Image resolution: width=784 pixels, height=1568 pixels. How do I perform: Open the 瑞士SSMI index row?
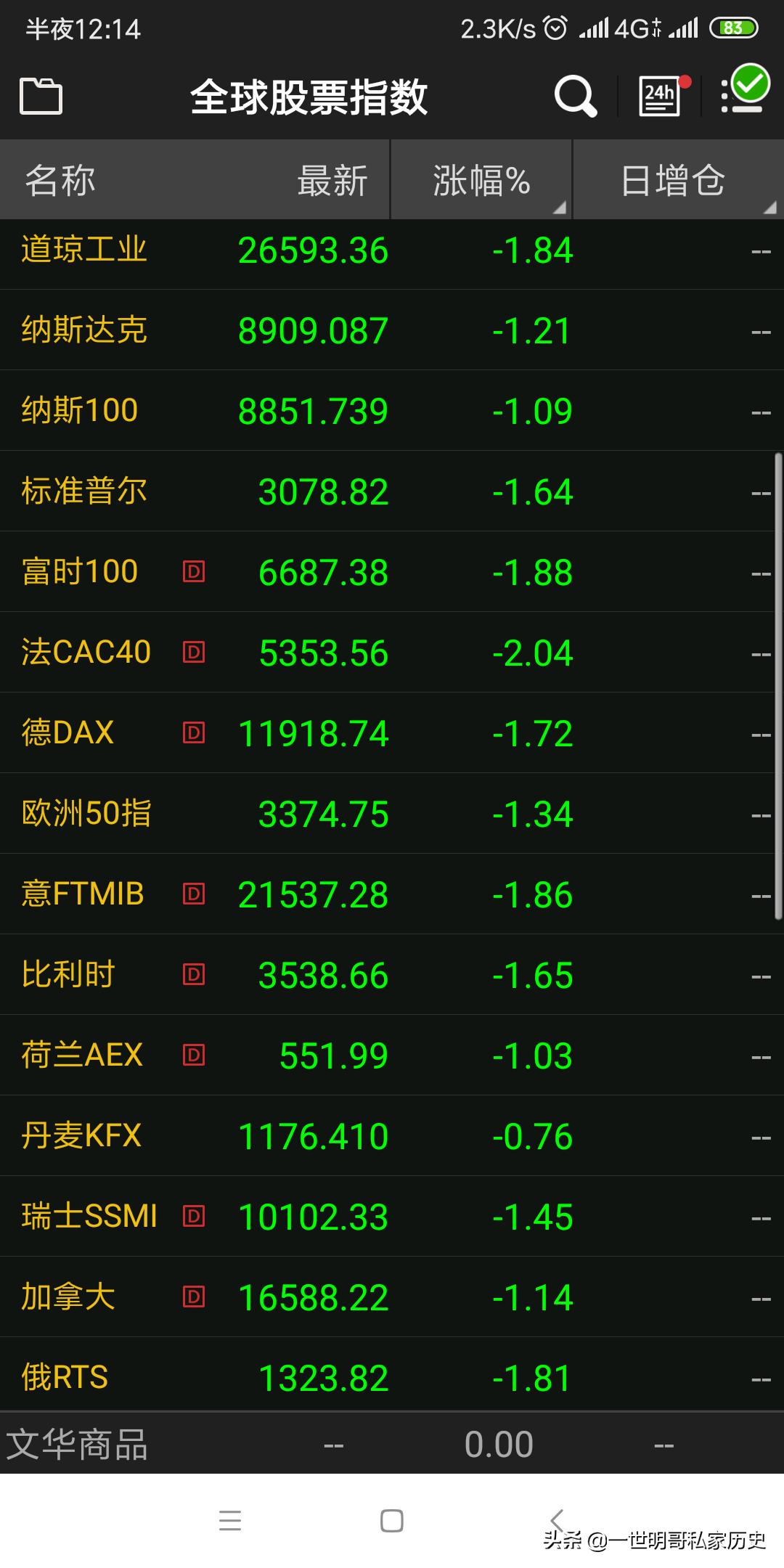point(392,1217)
